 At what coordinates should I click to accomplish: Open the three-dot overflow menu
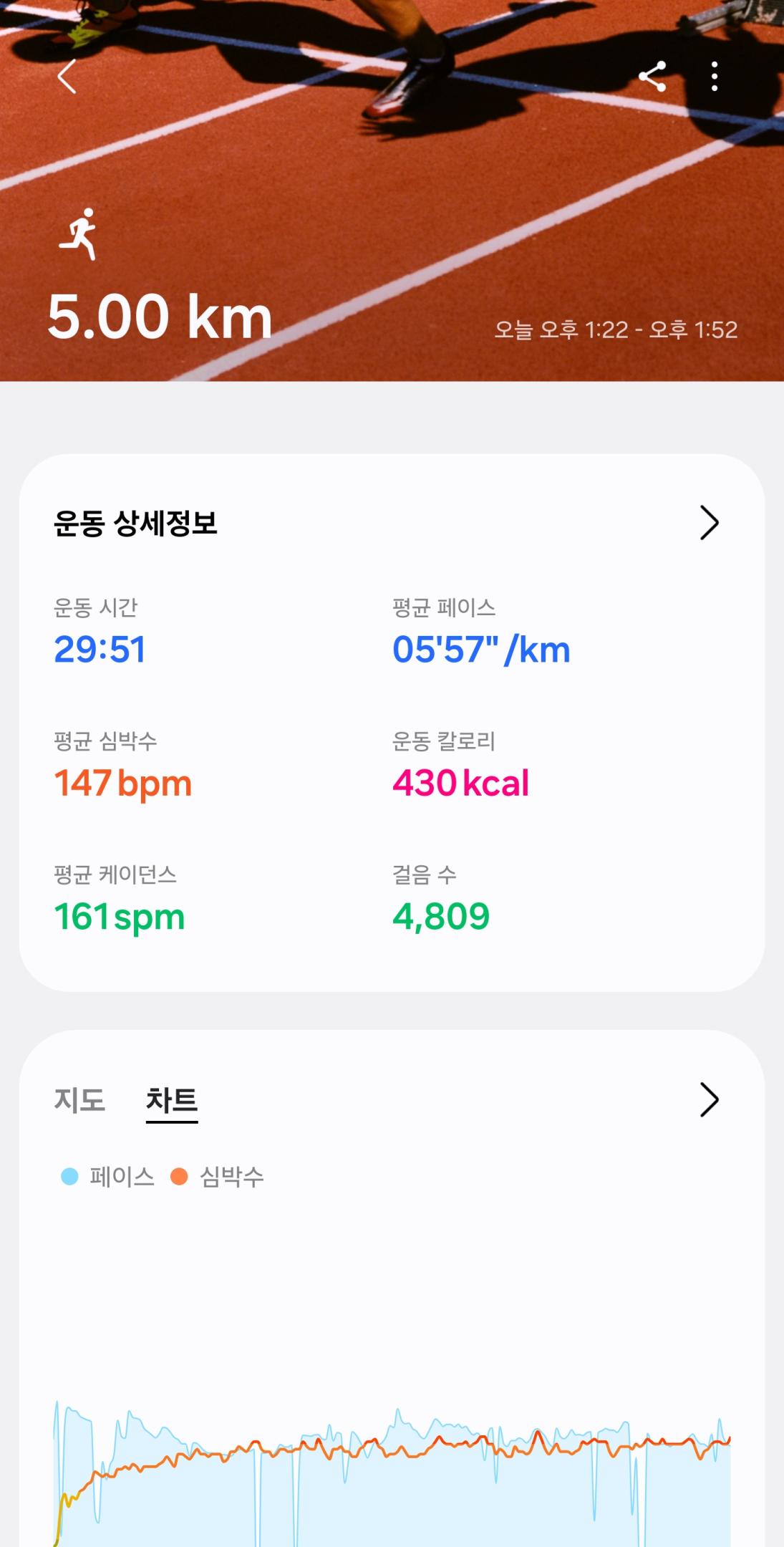pos(714,77)
